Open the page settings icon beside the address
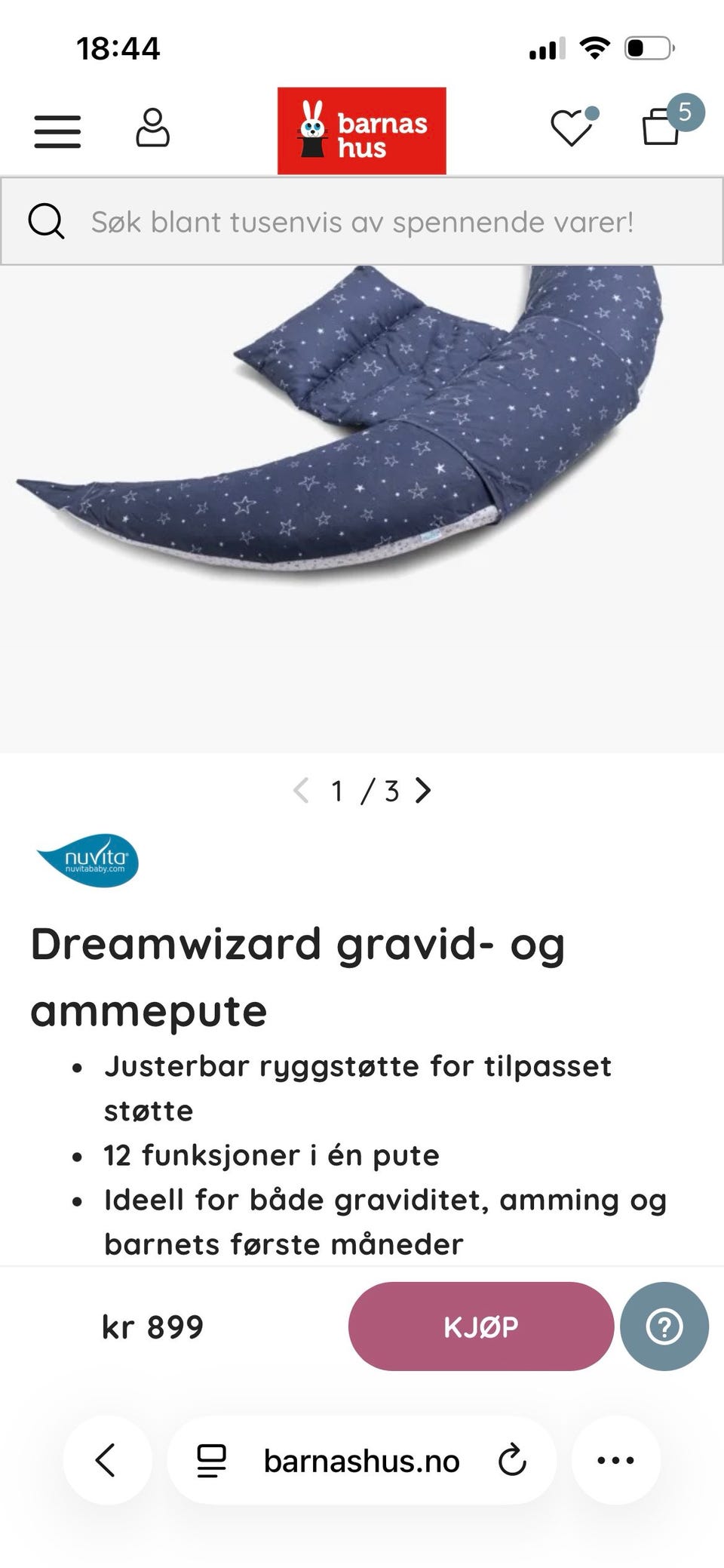 (x=211, y=1460)
